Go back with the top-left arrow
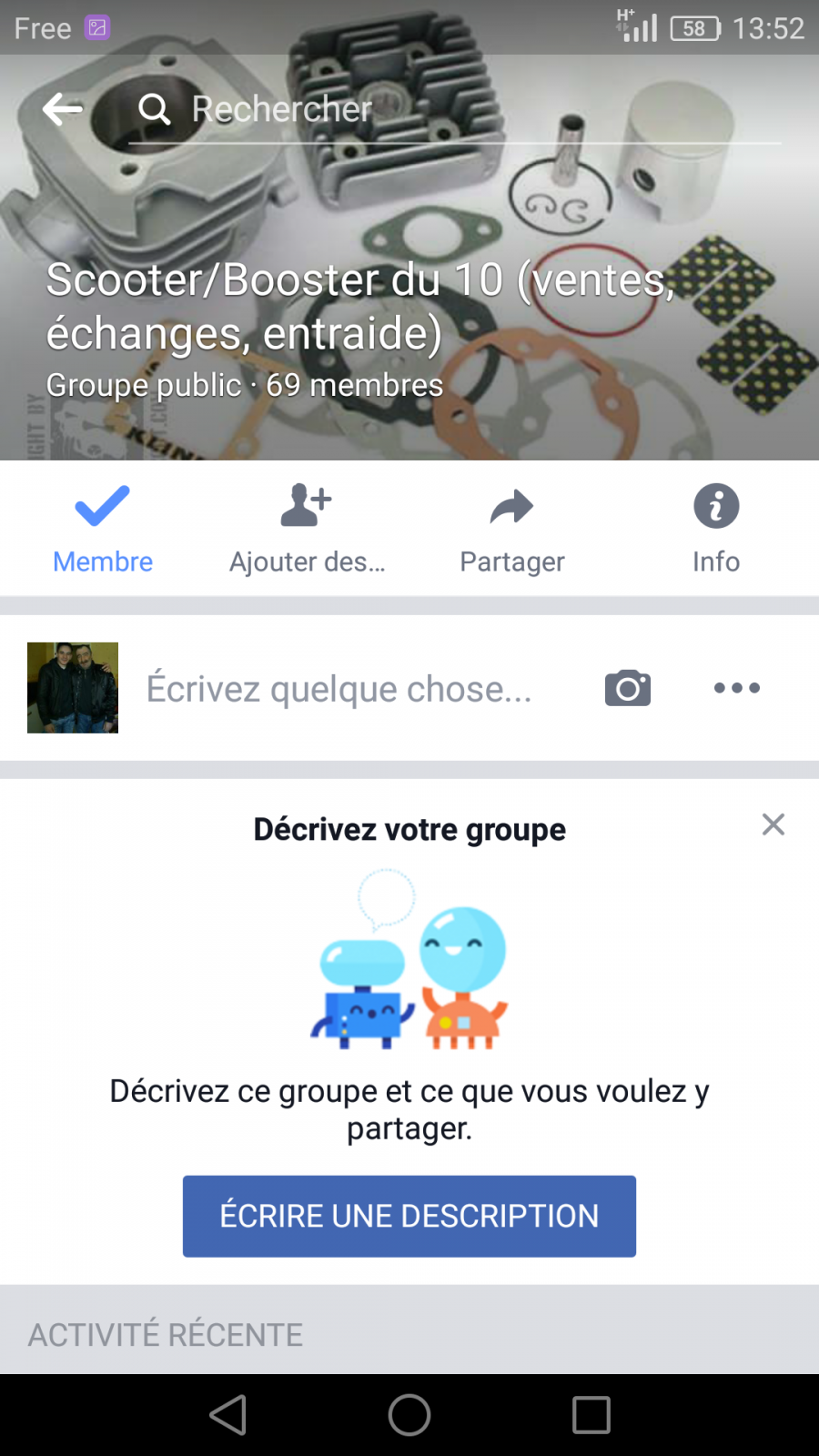The image size is (819, 1456). tap(63, 109)
